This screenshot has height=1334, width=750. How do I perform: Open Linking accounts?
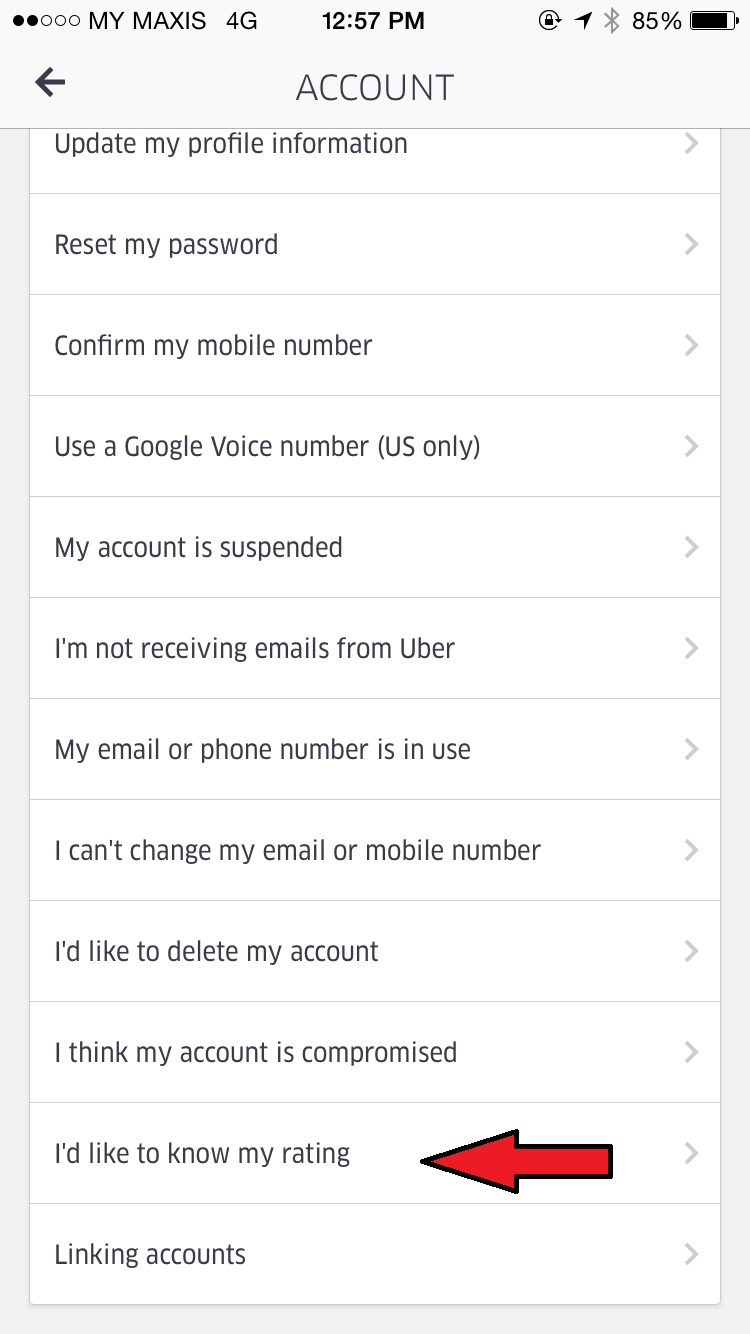pos(375,1254)
